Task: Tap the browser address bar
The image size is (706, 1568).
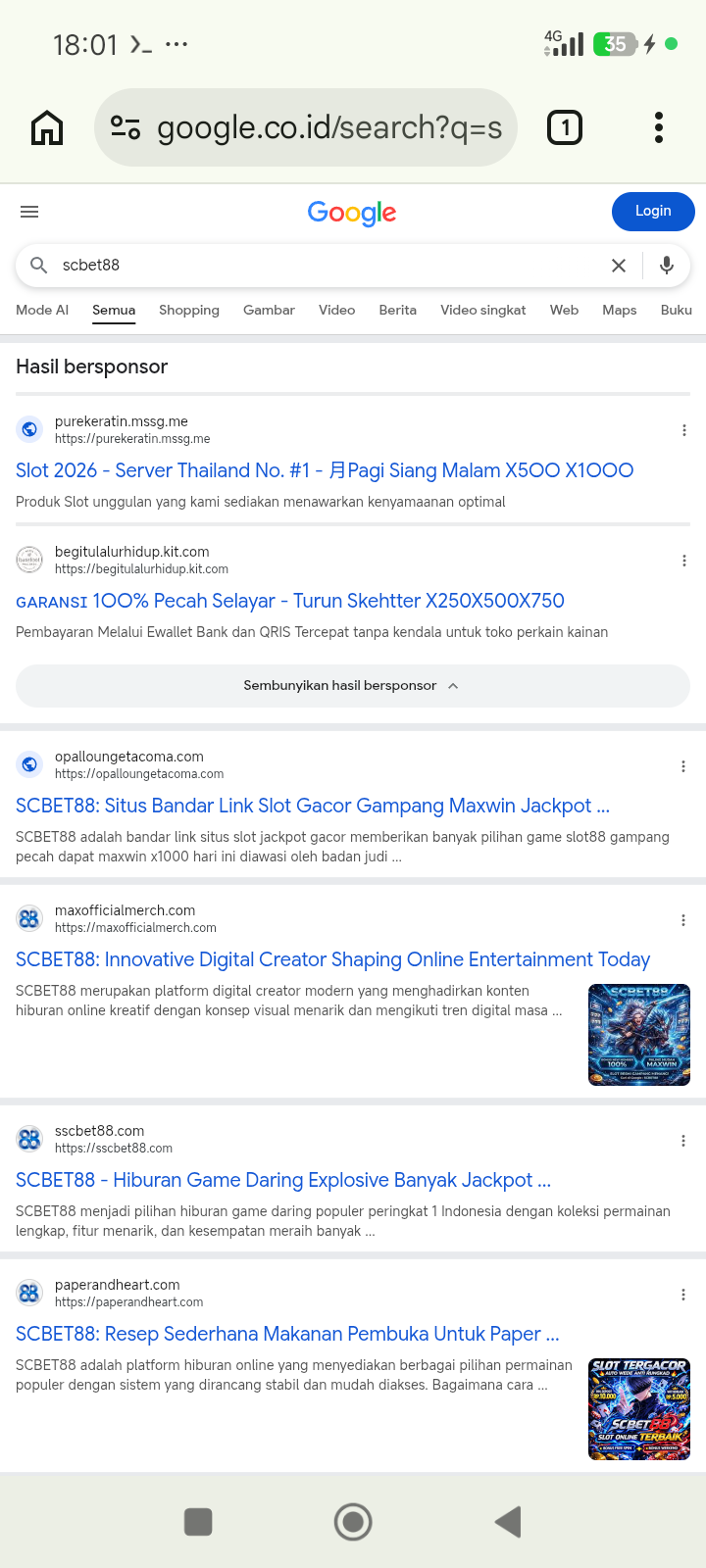Action: click(306, 127)
